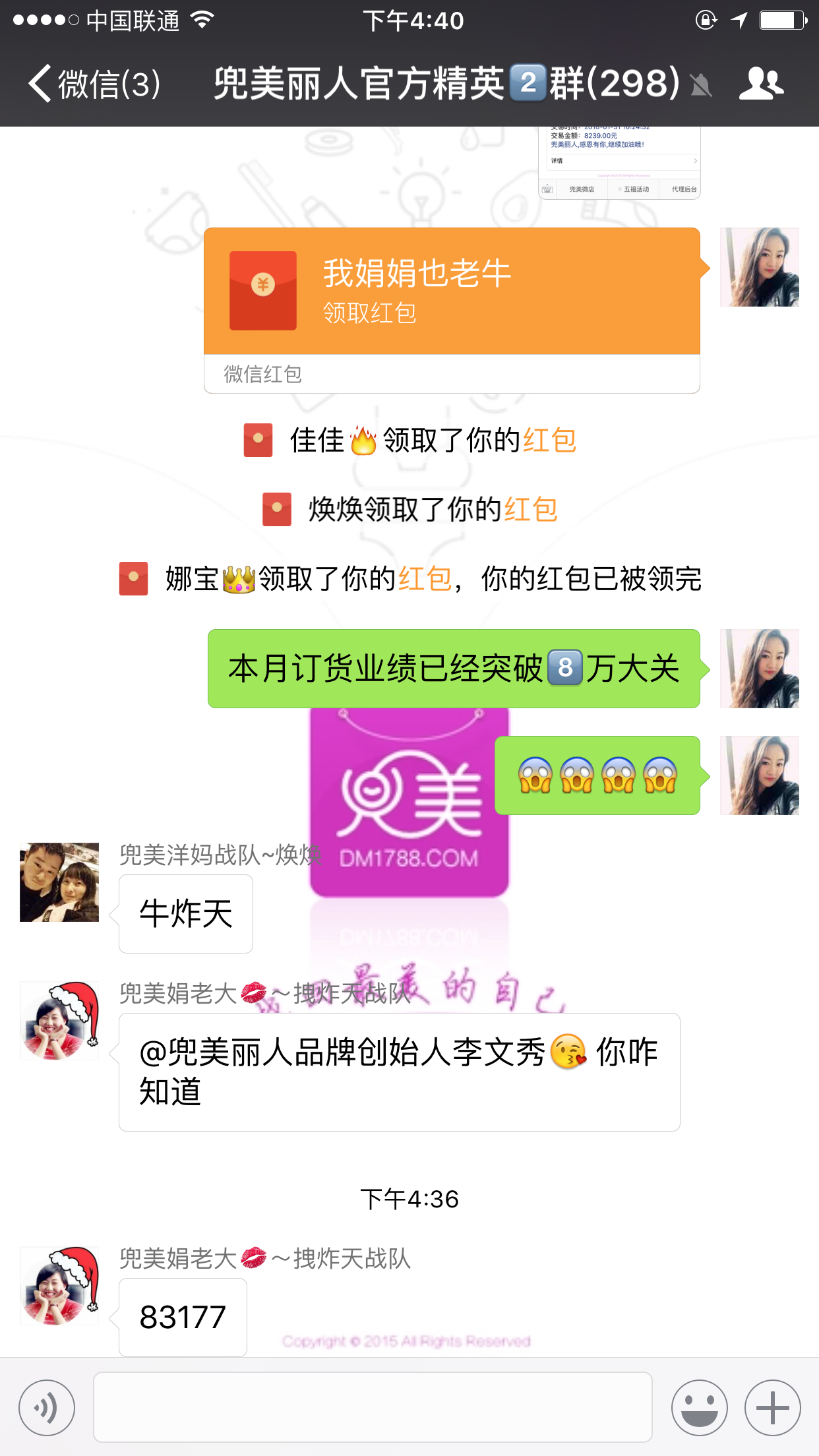The image size is (819, 1456).
Task: Open the screenshot image message above the red packet
Action: (x=619, y=162)
